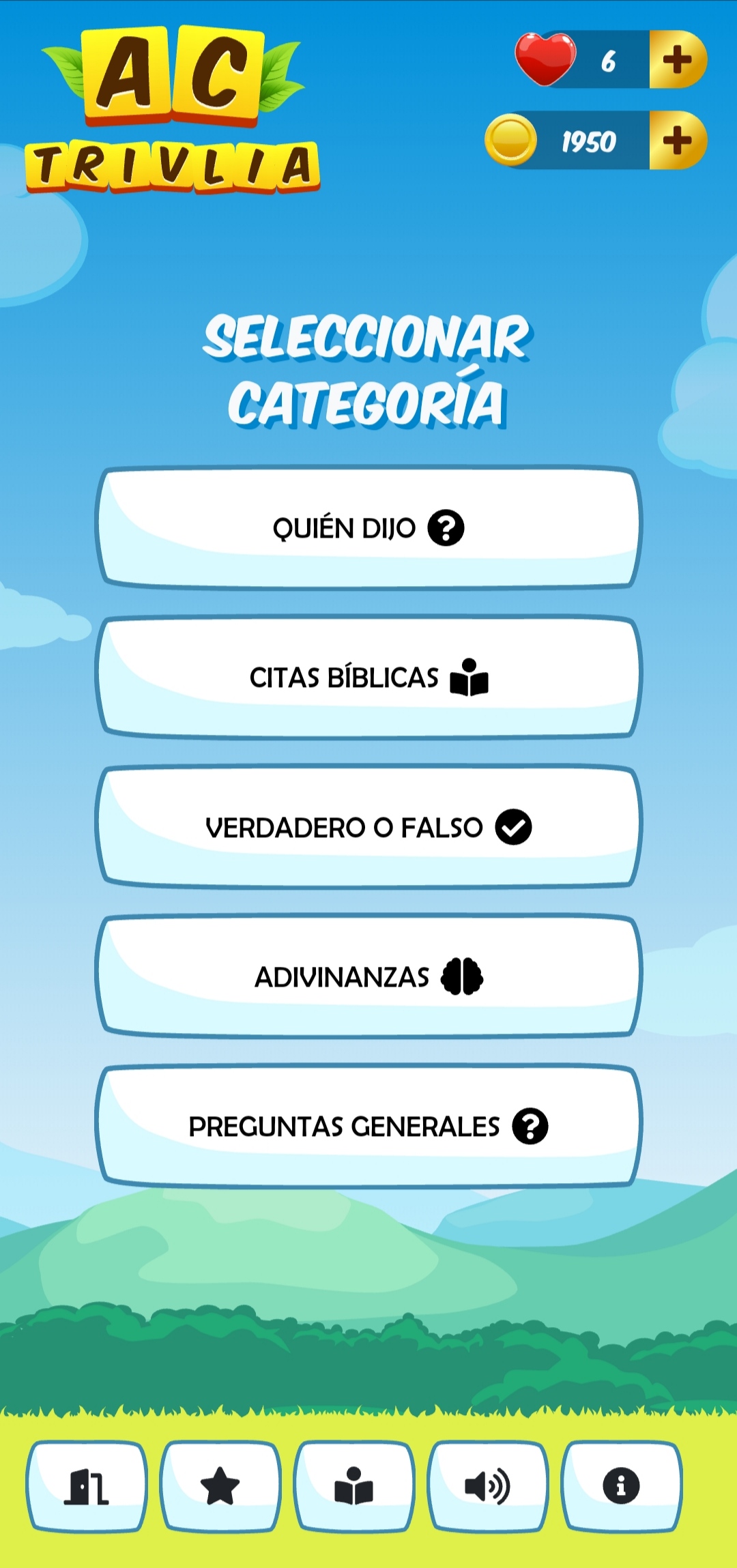Open the book reader icon at the bottom

coord(354,1486)
